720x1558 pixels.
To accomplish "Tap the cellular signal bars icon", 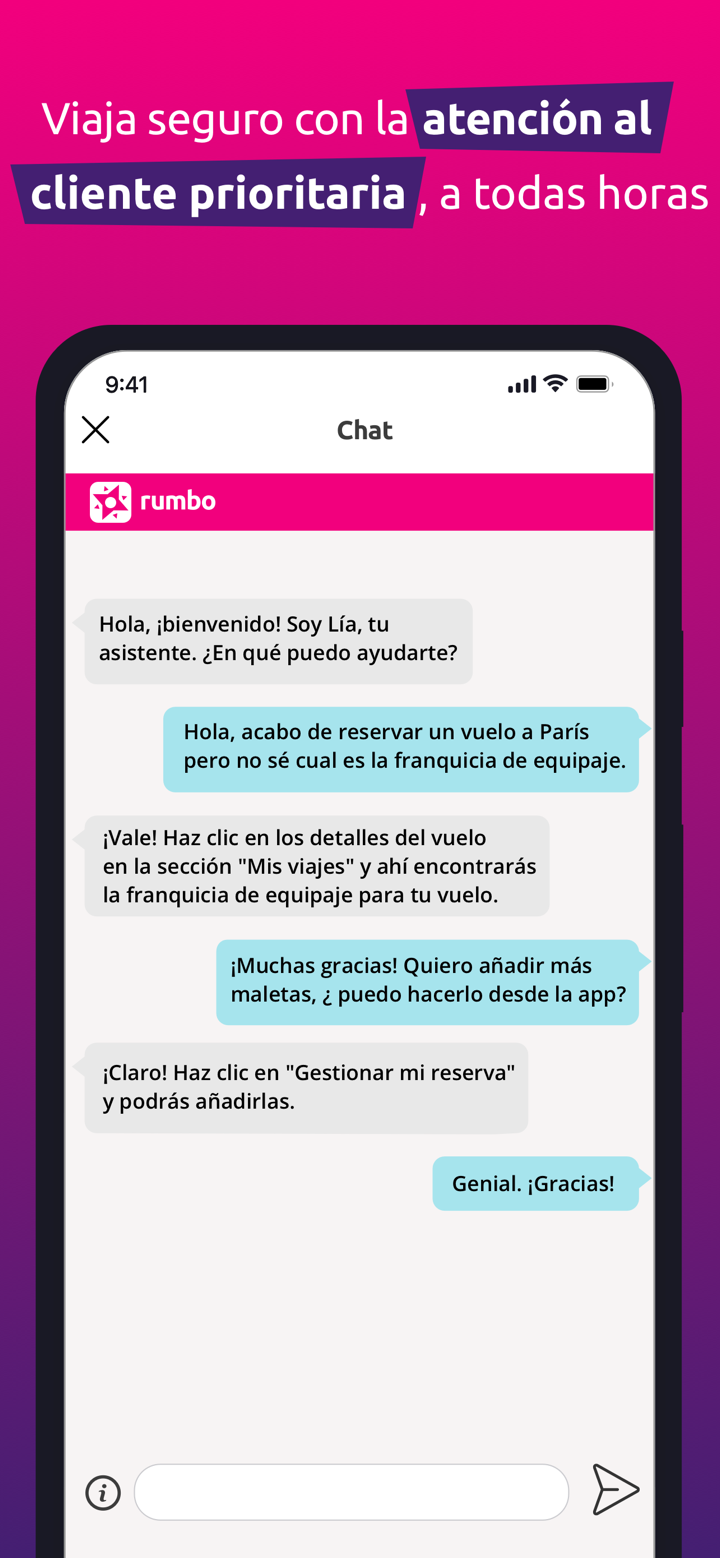I will 521,383.
